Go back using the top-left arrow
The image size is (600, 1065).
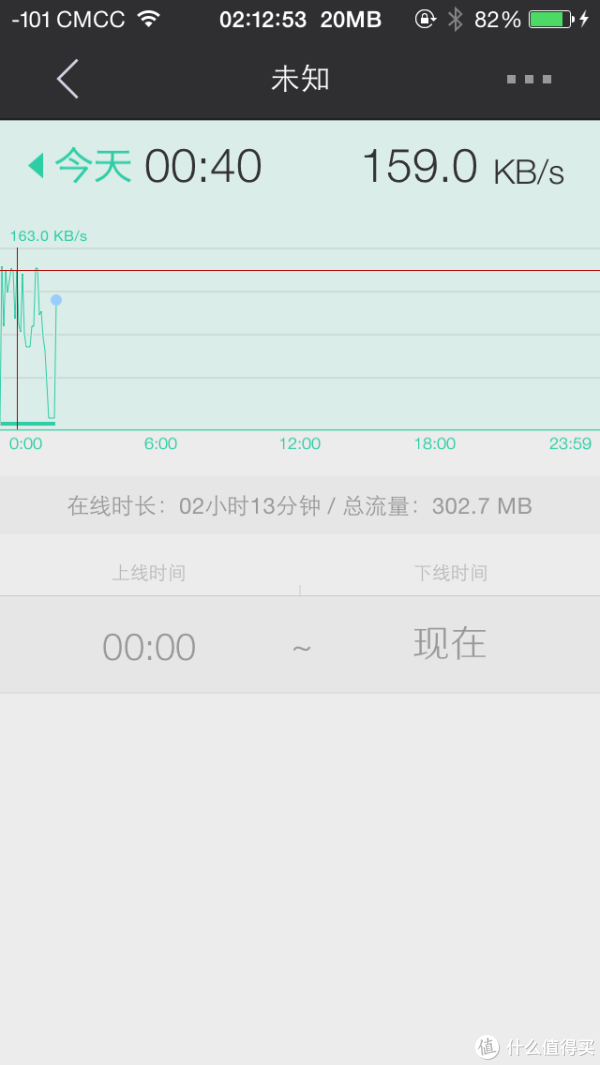(67, 79)
